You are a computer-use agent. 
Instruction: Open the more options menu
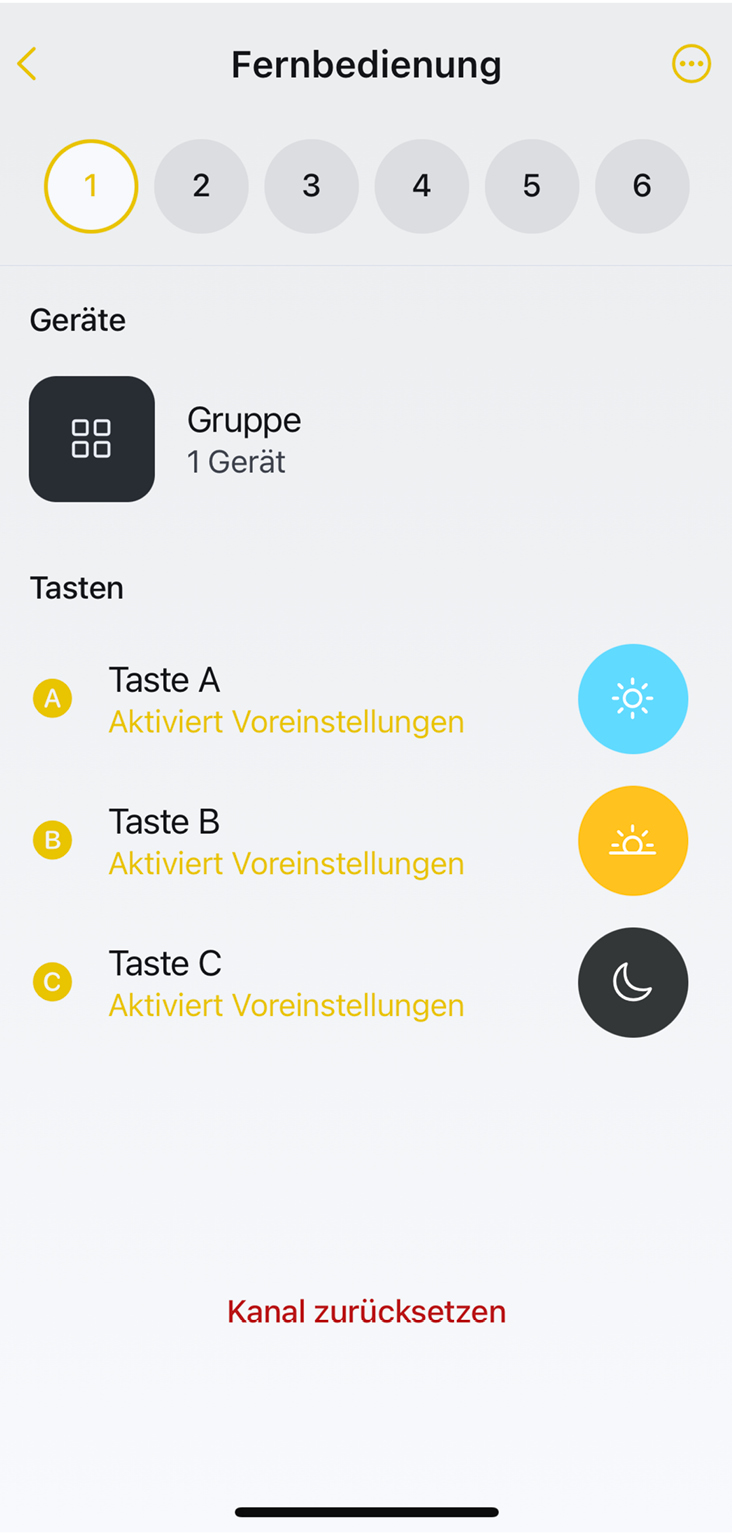pos(691,64)
